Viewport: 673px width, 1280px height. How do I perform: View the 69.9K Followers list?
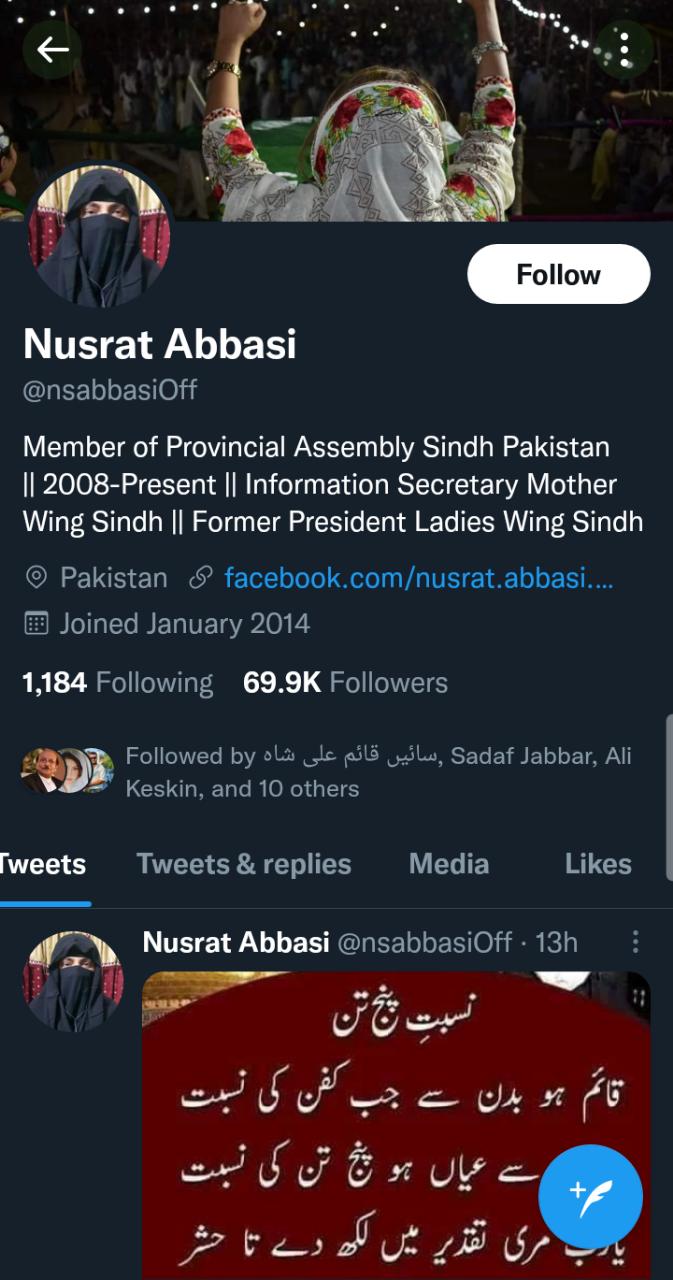coord(345,683)
